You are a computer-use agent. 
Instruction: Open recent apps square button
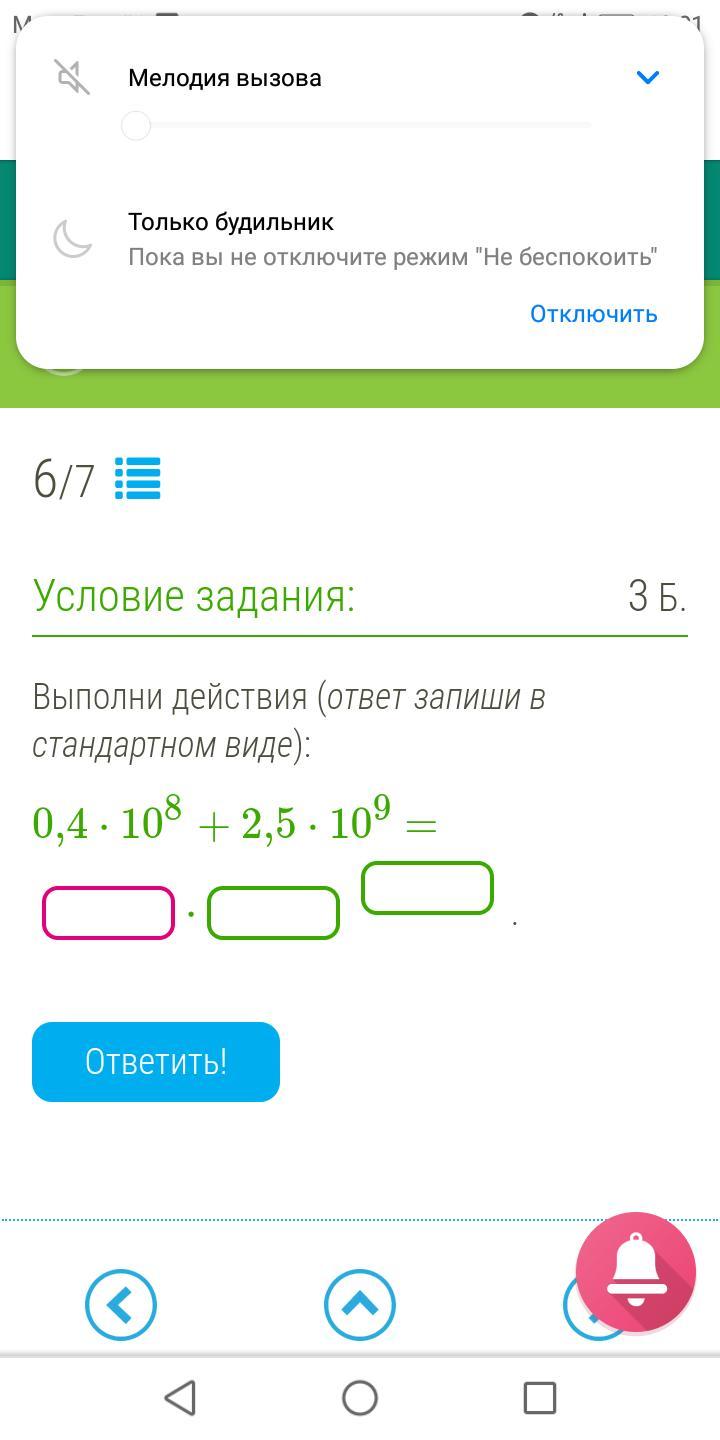540,1398
